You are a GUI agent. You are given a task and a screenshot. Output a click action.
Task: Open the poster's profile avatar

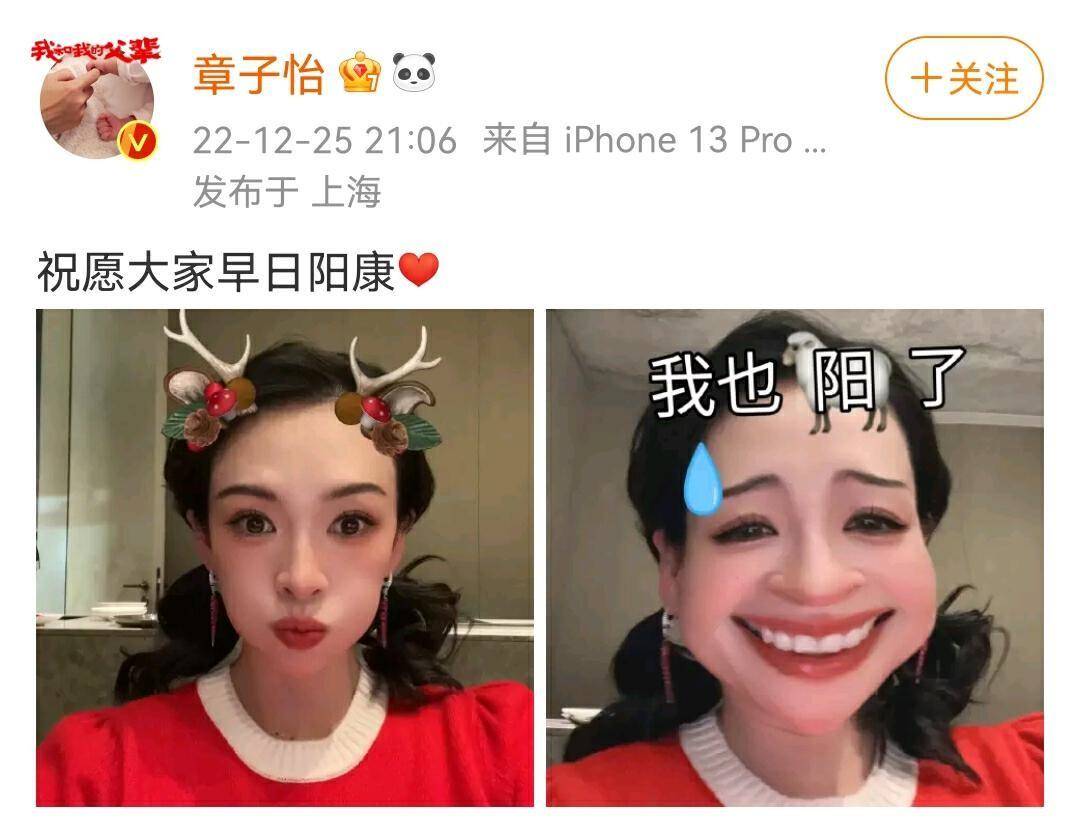98,100
